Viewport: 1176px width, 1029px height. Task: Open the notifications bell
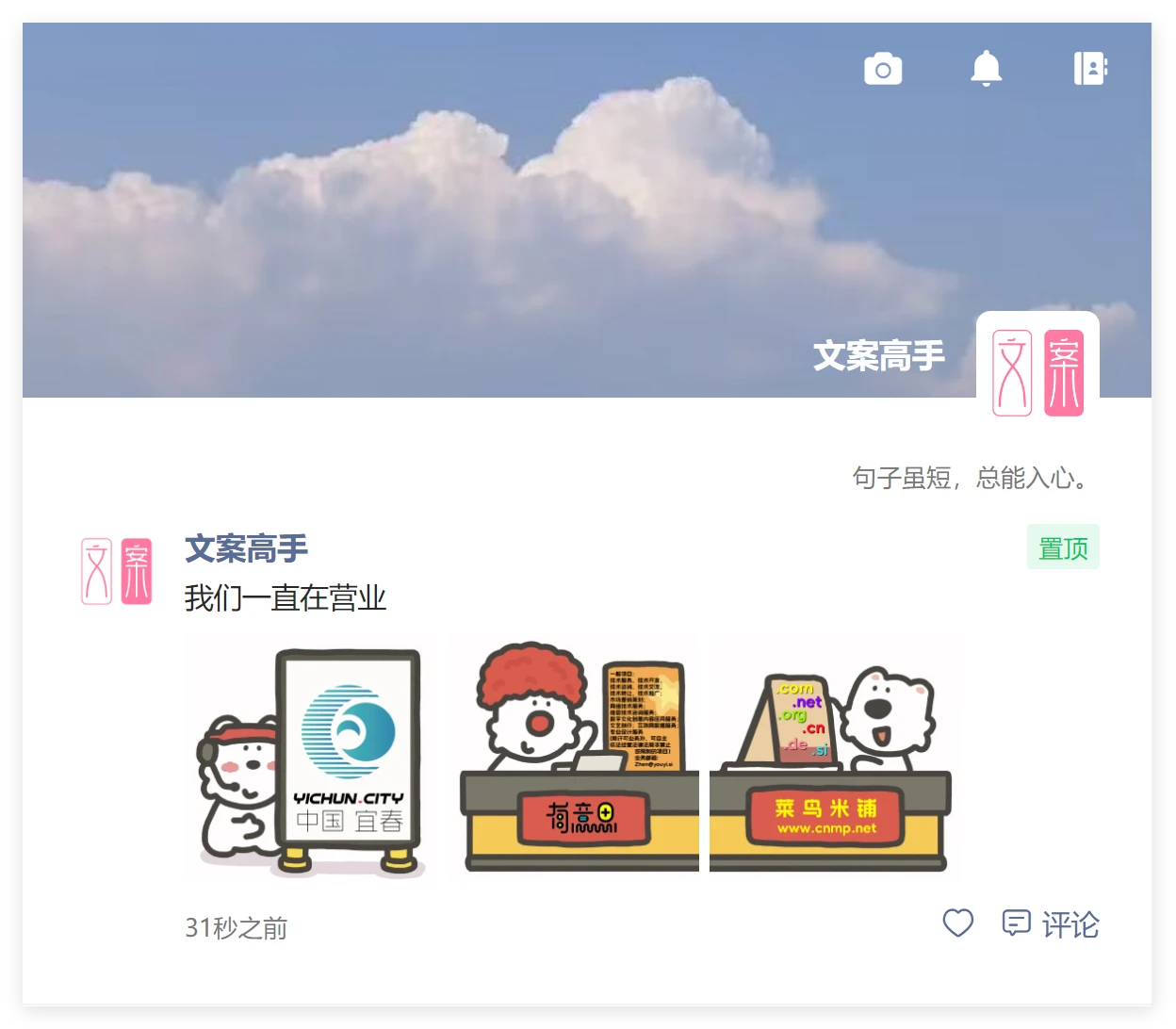pyautogui.click(x=987, y=68)
